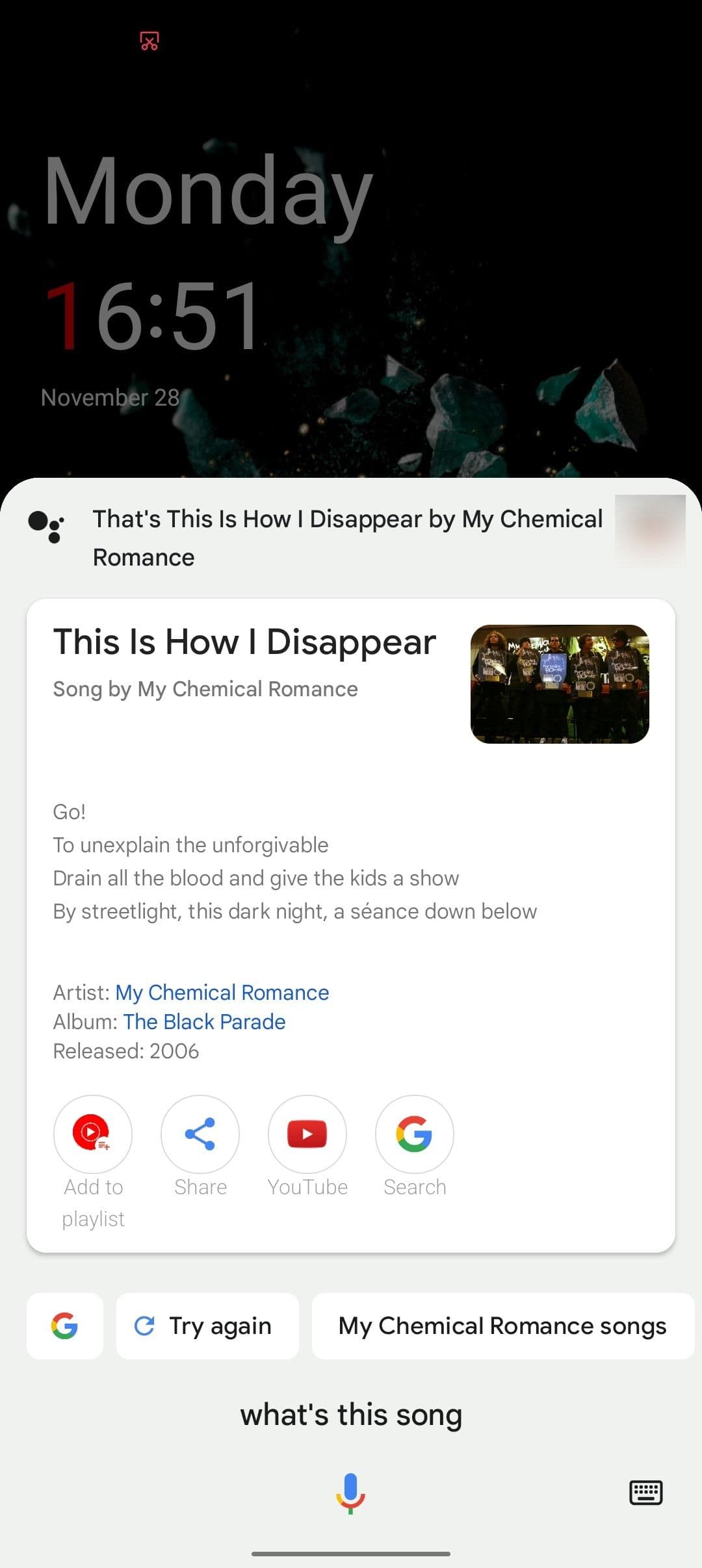Search the song on Google

click(x=415, y=1134)
